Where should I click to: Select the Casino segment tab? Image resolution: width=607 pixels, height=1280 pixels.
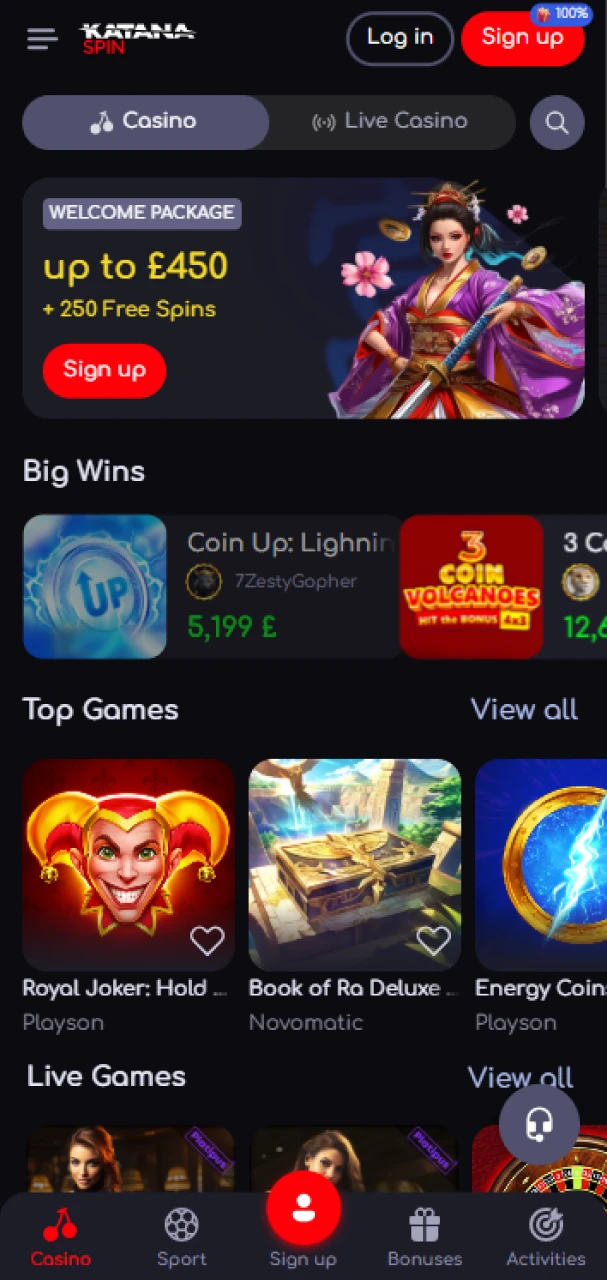[x=145, y=122]
